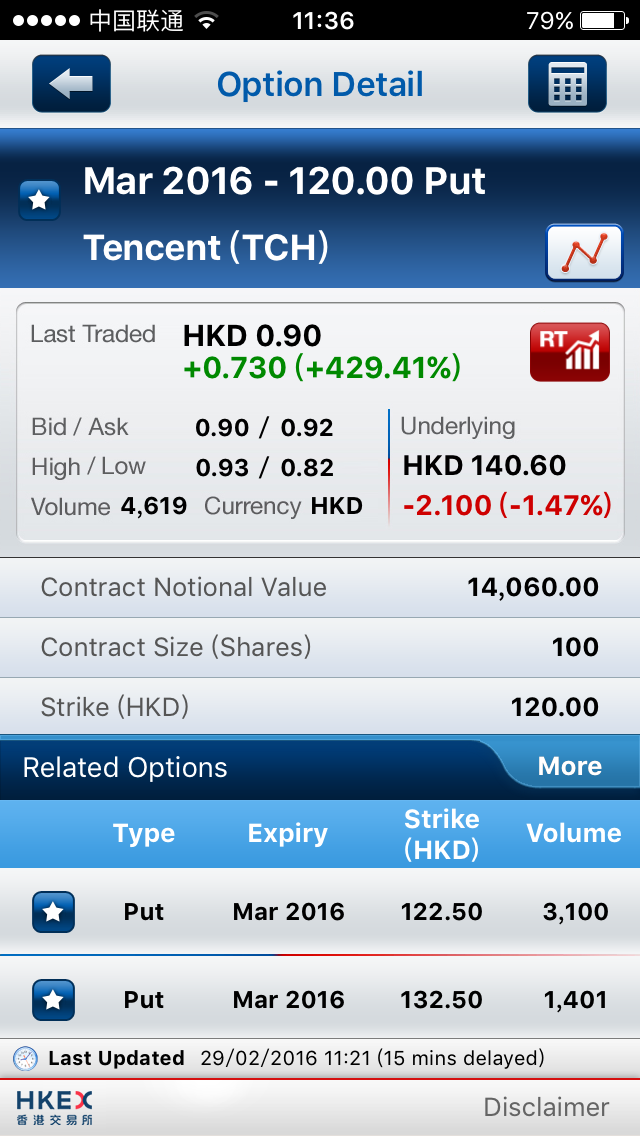Image resolution: width=640 pixels, height=1136 pixels.
Task: Star the 122.50 strike put option
Action: 53,912
